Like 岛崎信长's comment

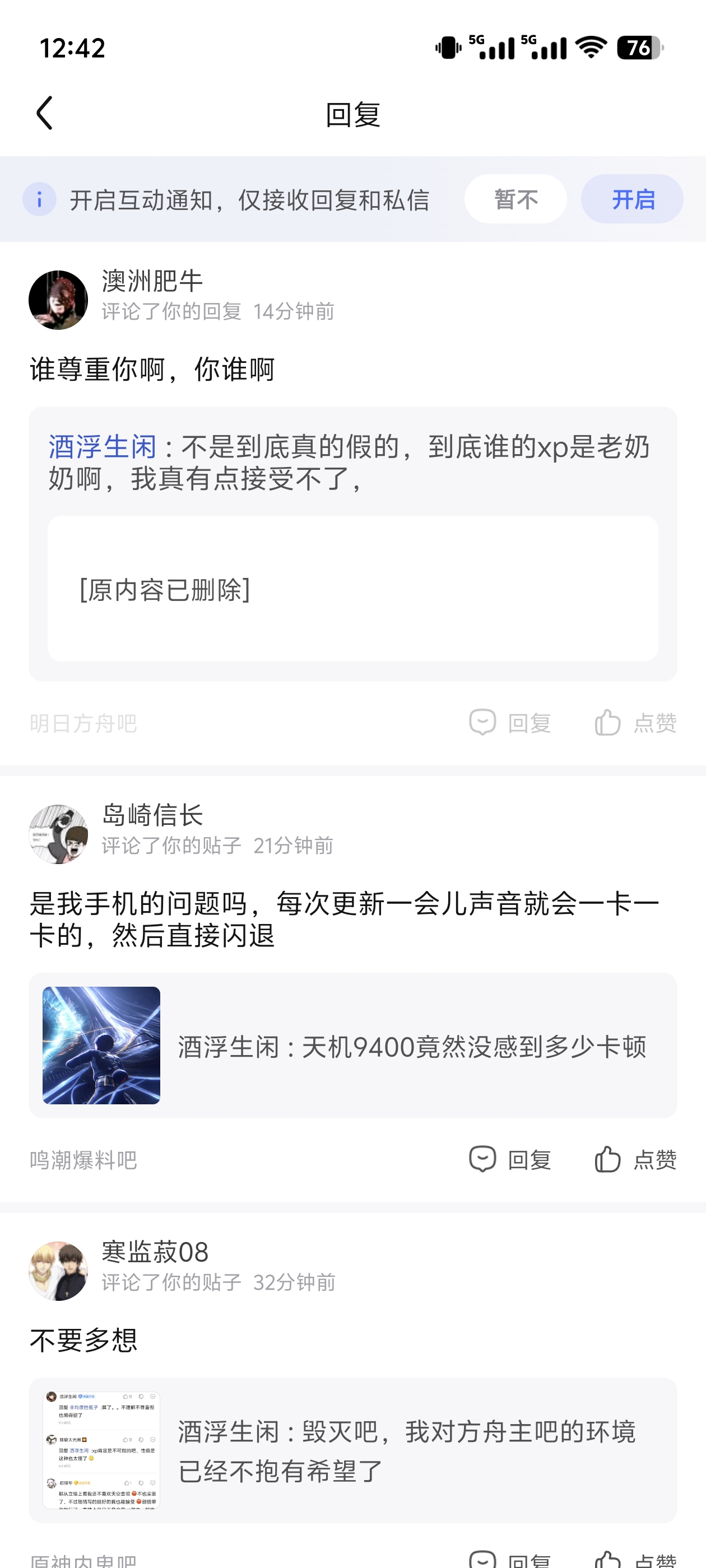pos(635,1160)
